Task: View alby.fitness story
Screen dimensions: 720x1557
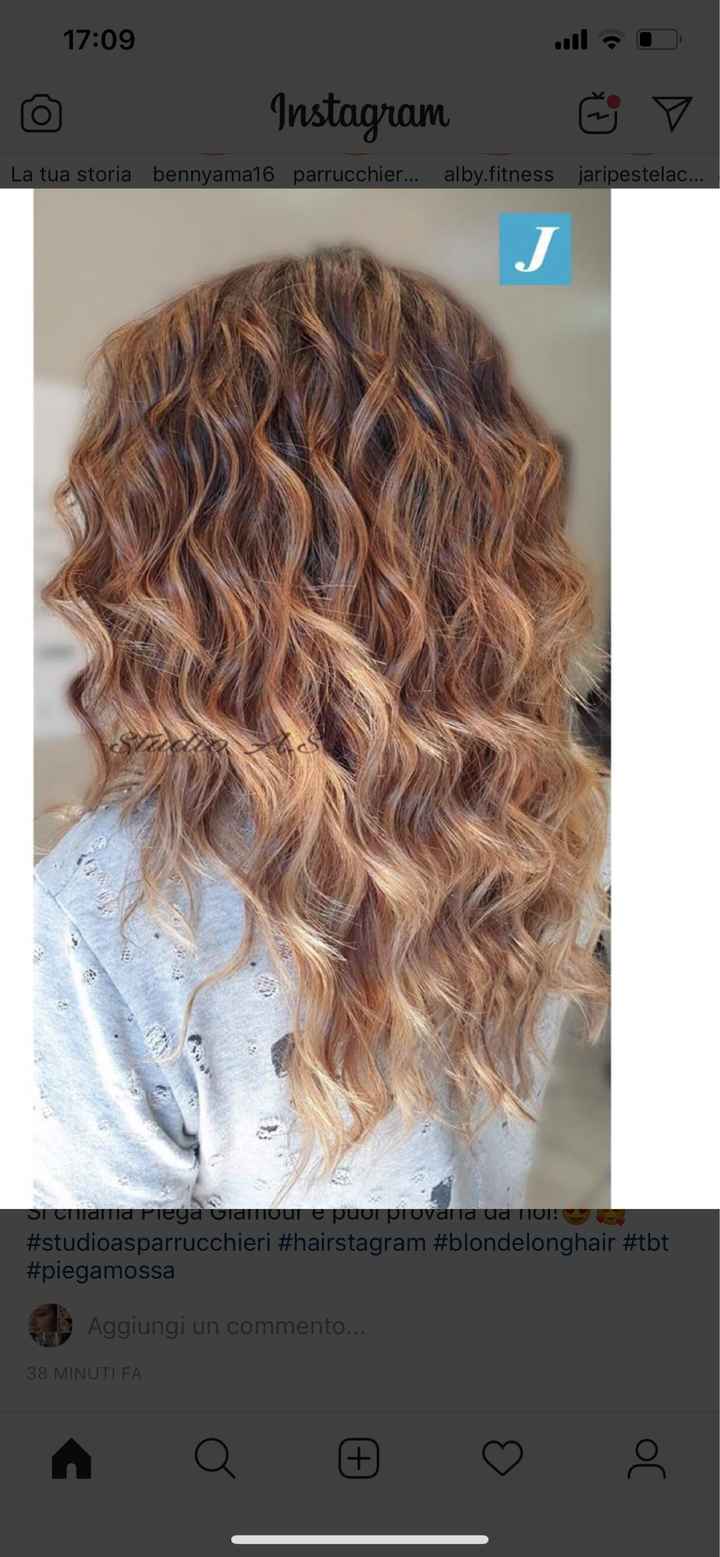Action: [498, 174]
